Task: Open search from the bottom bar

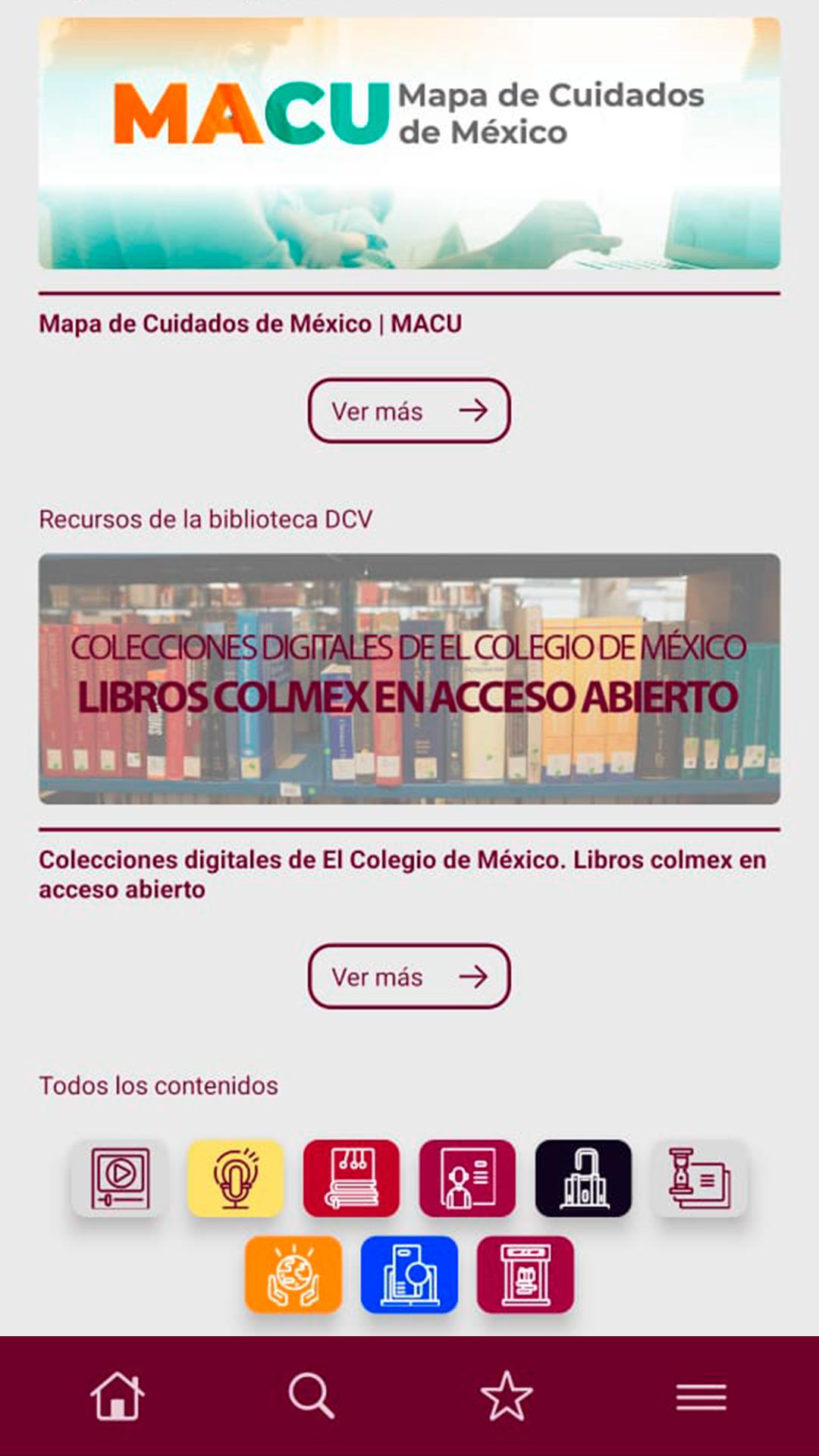Action: point(311,1396)
